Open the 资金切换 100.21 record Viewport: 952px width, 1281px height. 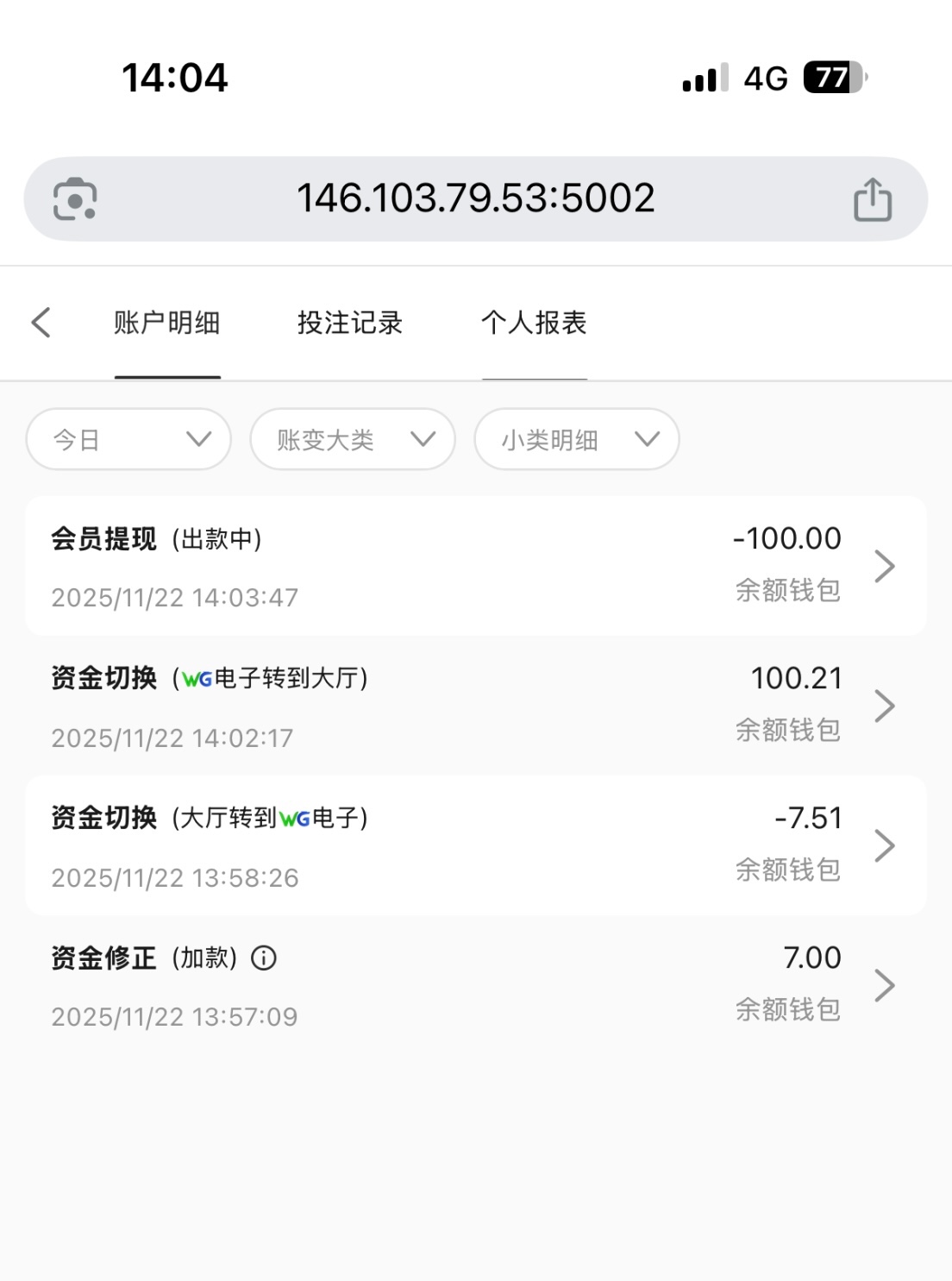click(x=475, y=706)
